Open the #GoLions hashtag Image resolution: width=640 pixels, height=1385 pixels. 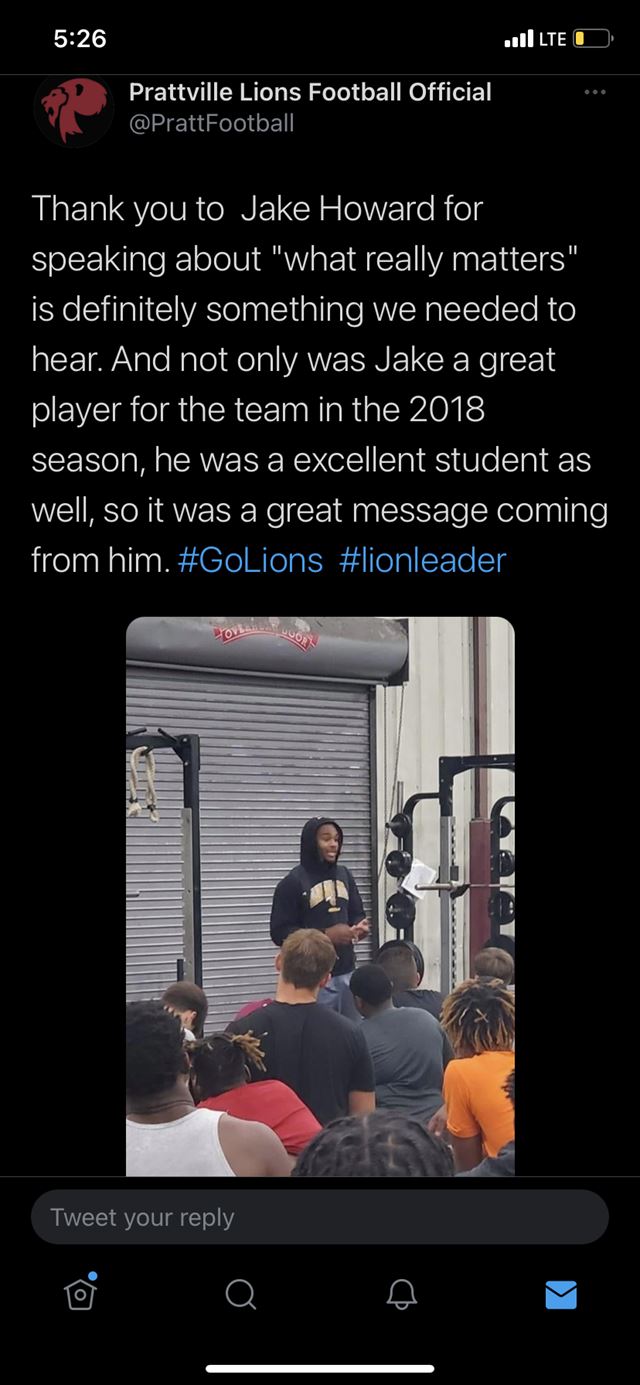click(x=250, y=560)
